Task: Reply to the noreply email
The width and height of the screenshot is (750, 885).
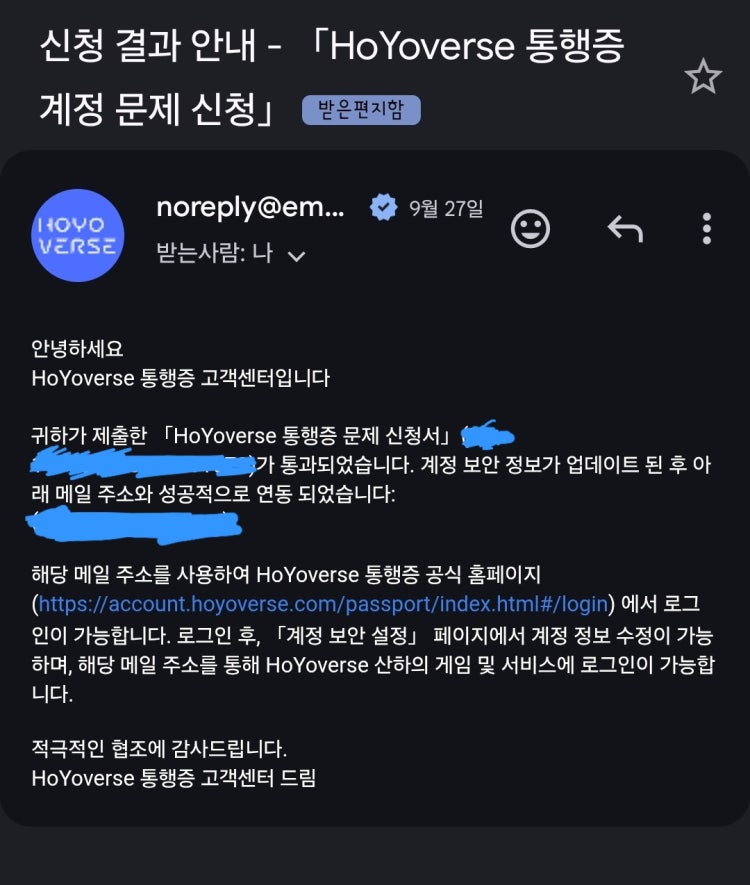Action: click(625, 229)
